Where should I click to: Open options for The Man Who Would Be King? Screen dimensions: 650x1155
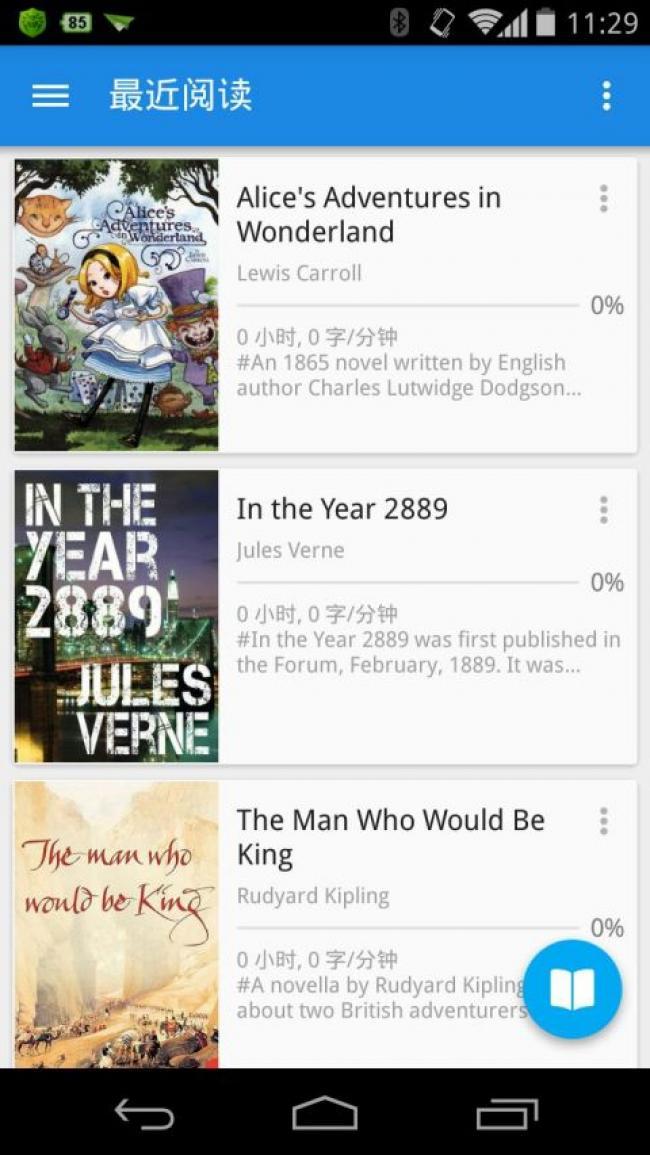pos(603,821)
